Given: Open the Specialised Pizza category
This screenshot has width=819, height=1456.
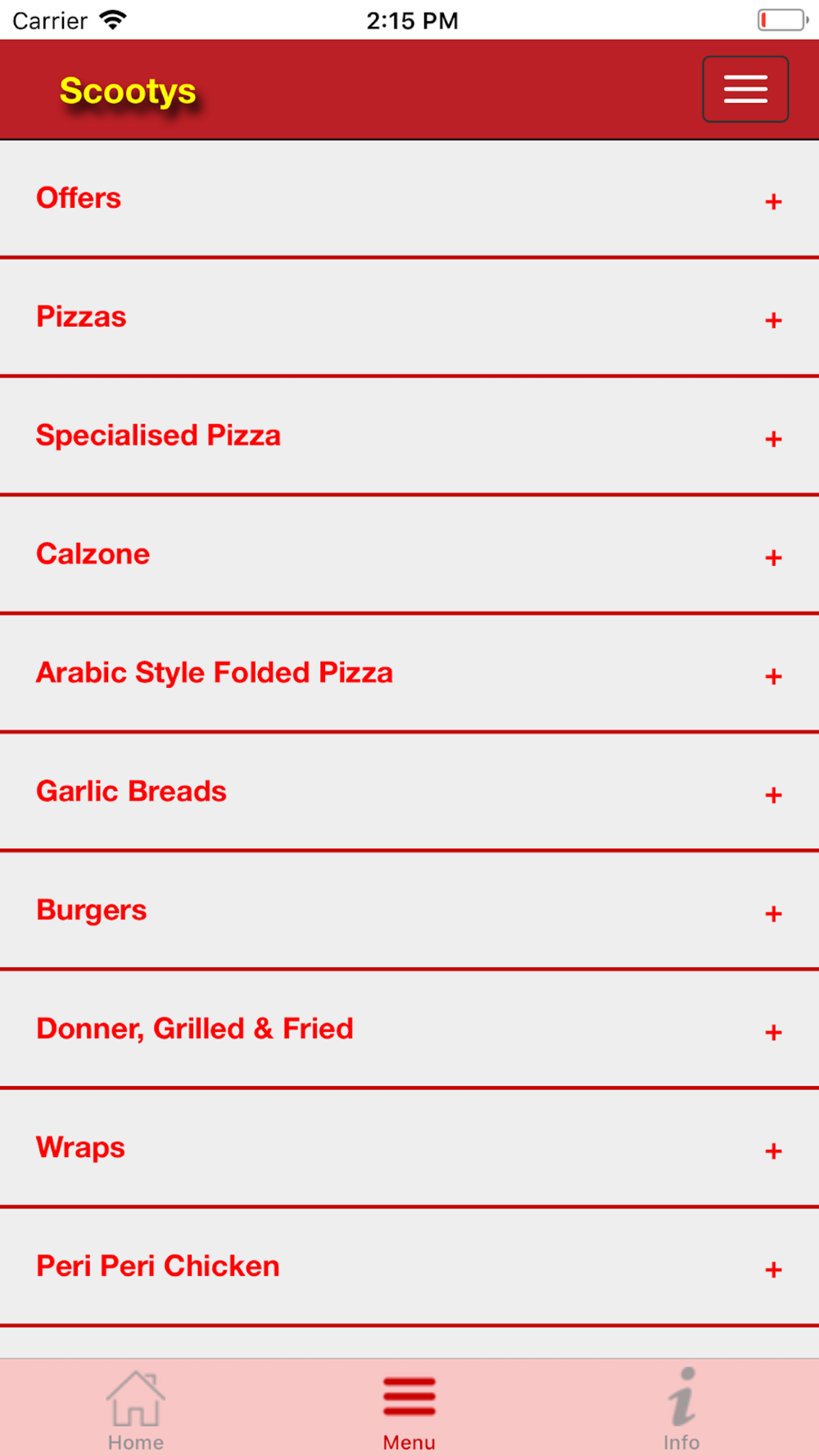Looking at the screenshot, I should (x=409, y=436).
